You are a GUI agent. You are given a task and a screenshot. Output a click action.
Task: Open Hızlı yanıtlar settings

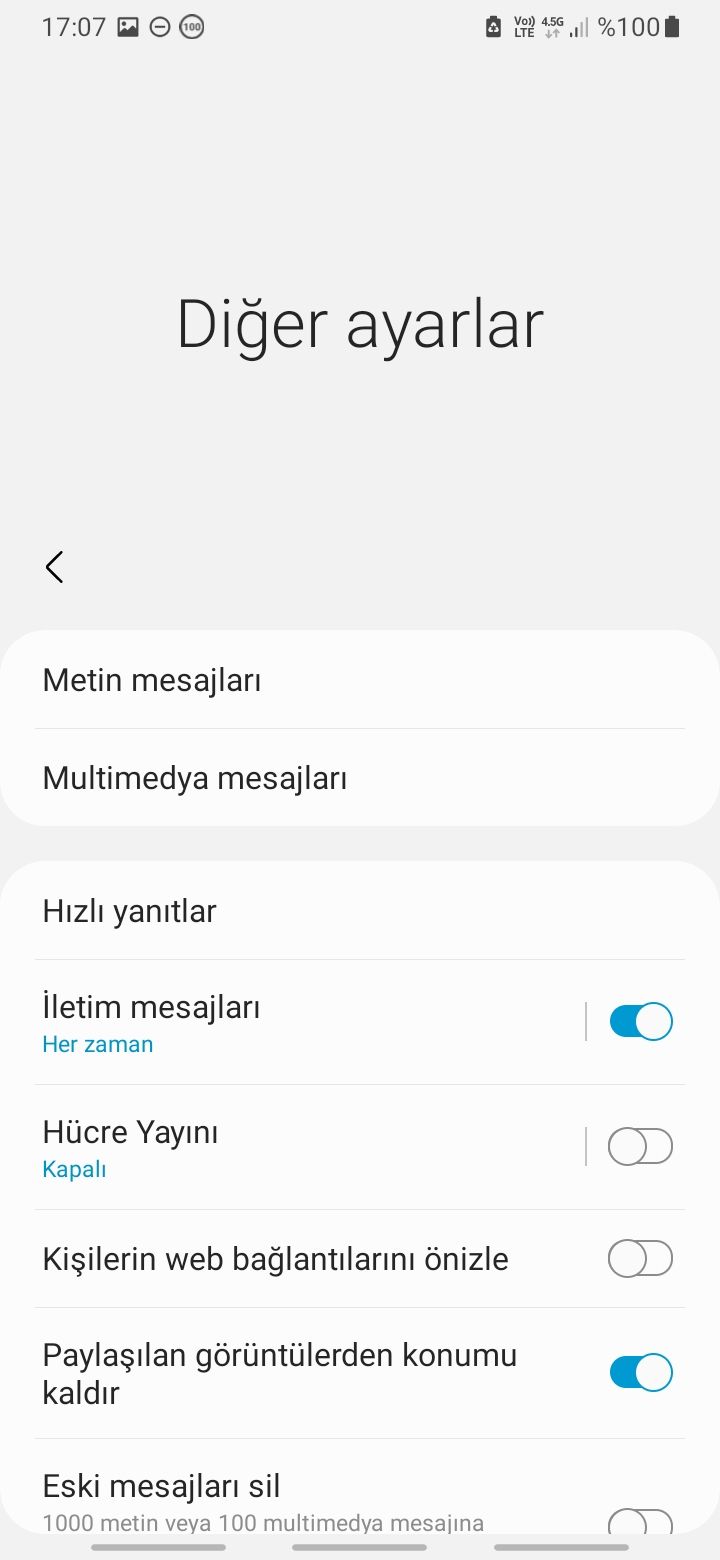129,910
